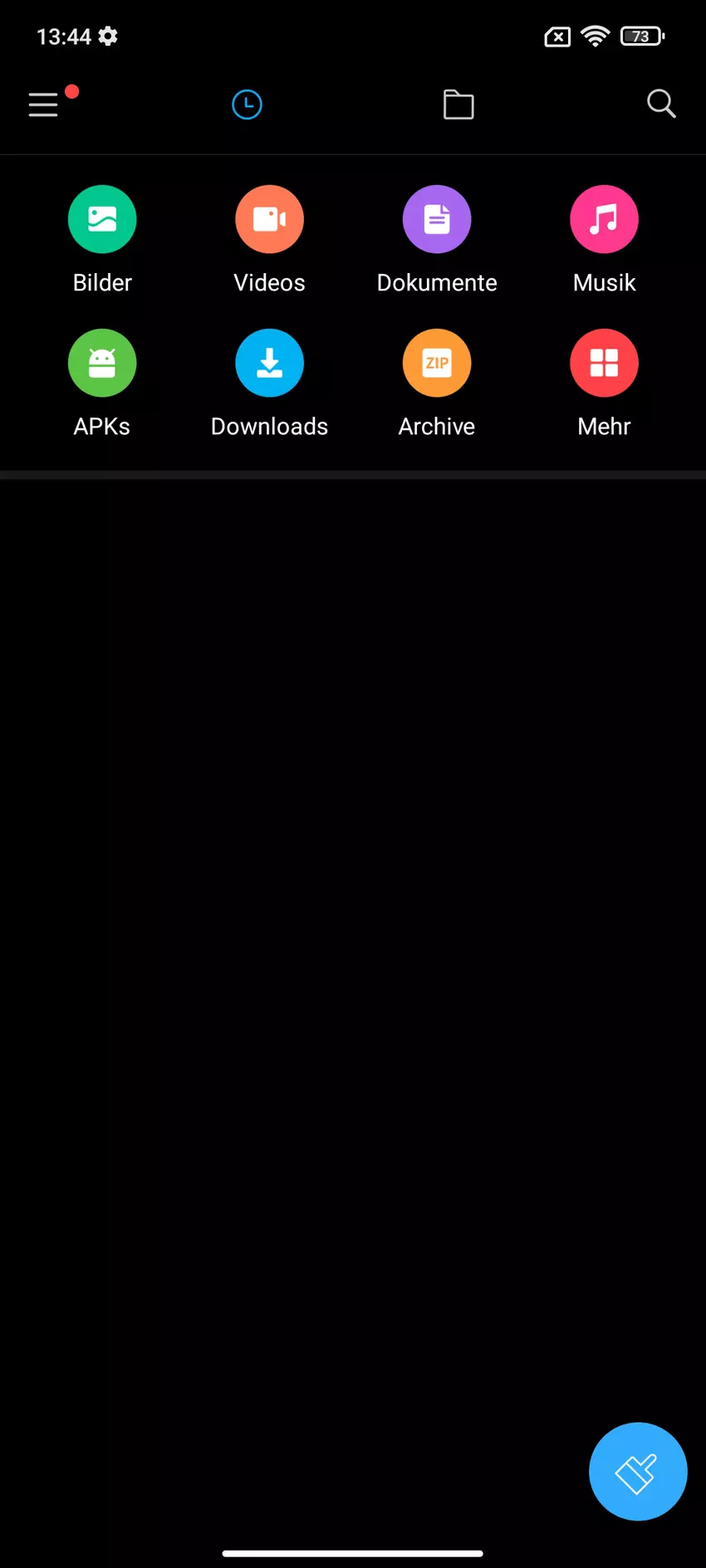Show APKs files

[x=102, y=364]
